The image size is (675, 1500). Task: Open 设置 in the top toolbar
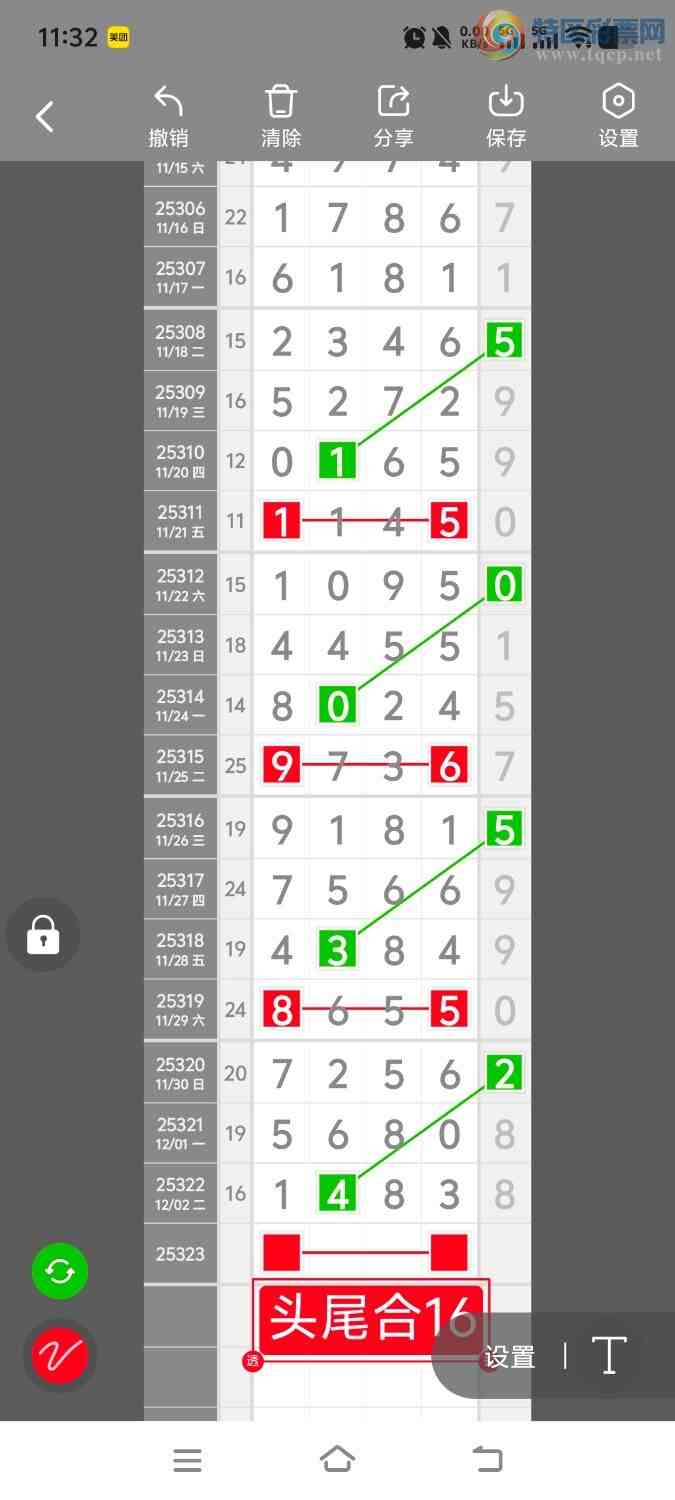(618, 117)
